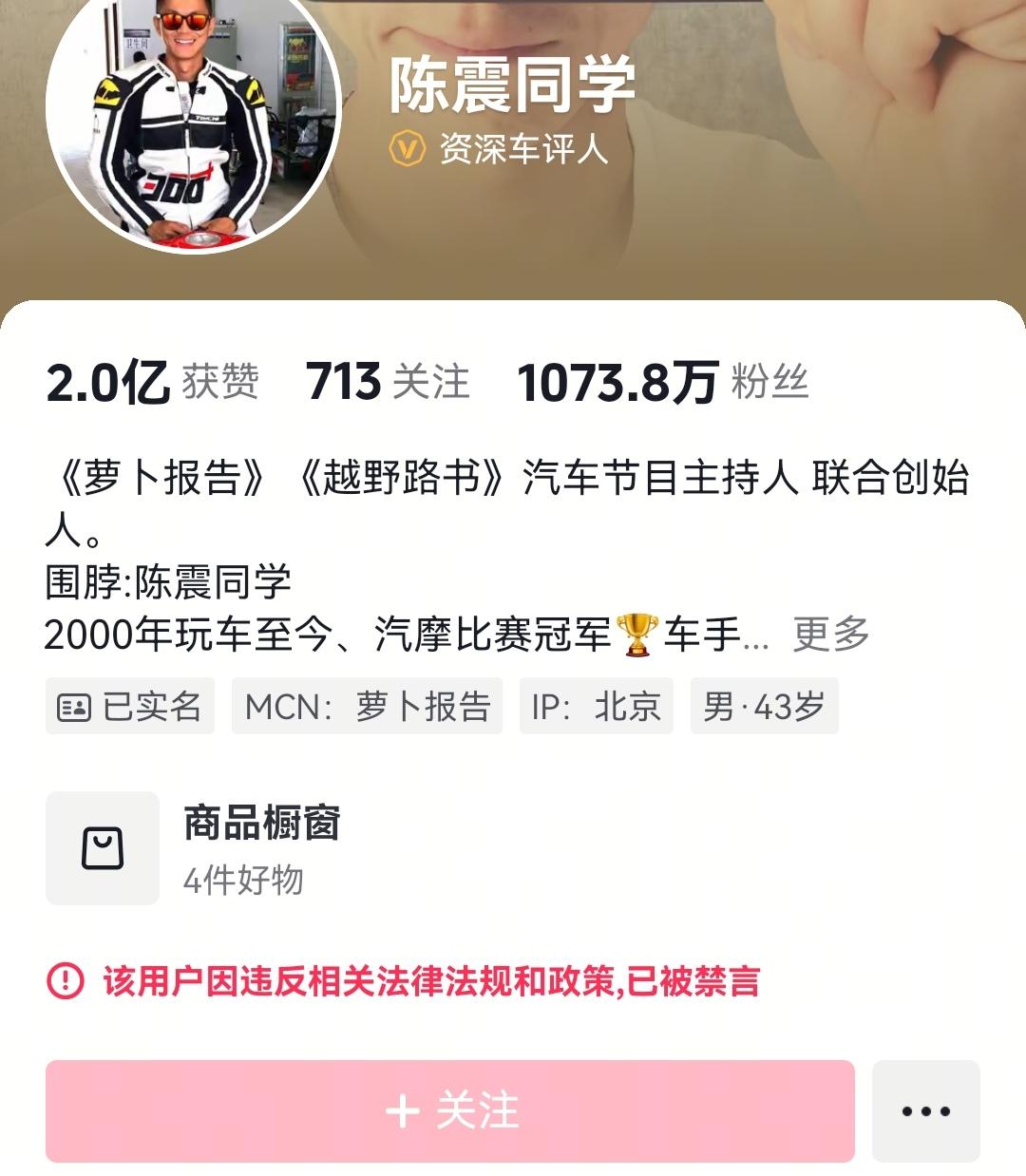Click the warning exclamation icon beside banned notice
Screen dimensions: 1026x1176
coord(63,983)
